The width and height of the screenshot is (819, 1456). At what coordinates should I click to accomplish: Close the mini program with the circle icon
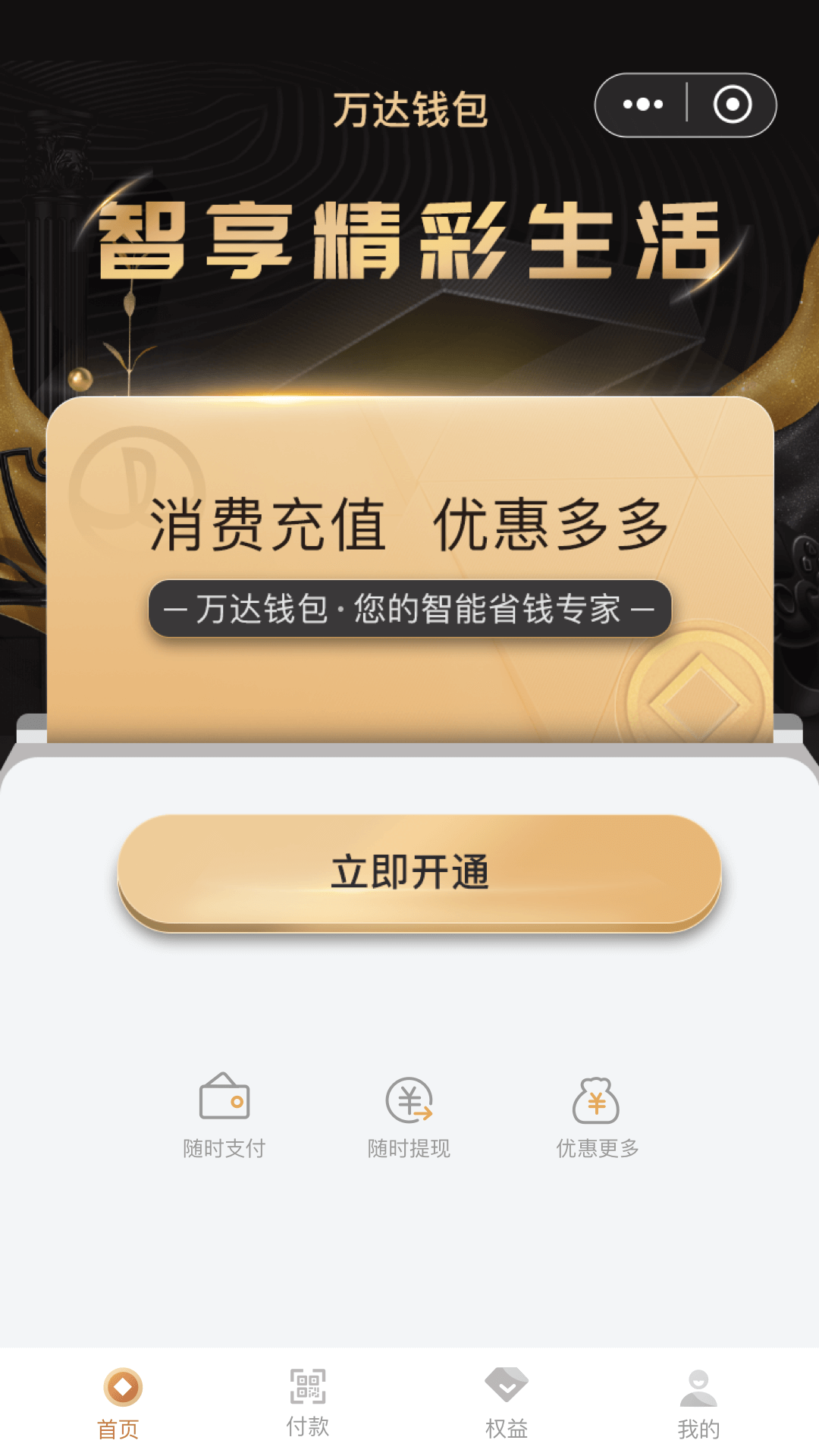click(732, 105)
